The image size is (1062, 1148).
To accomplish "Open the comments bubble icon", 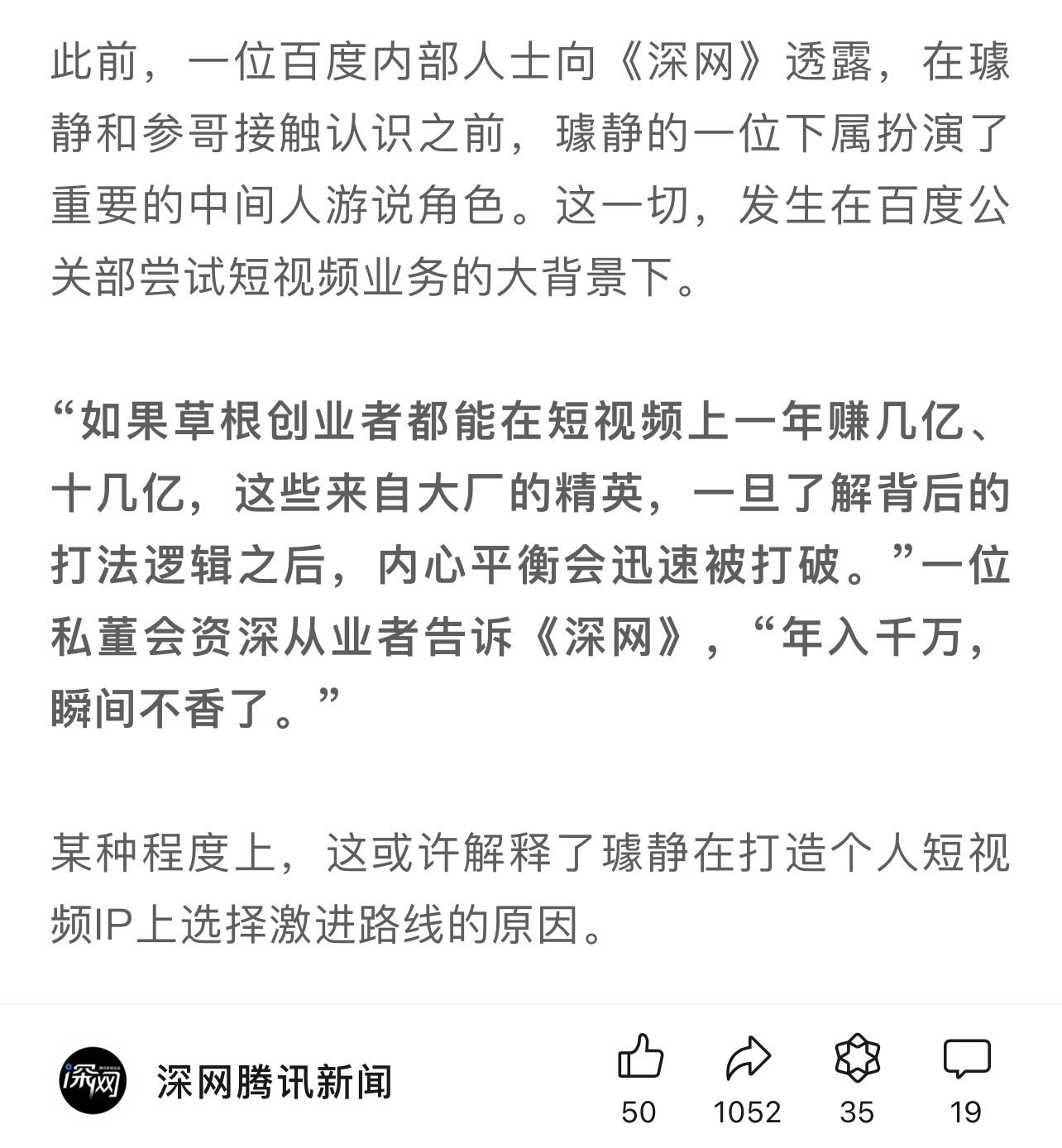I will [966, 1058].
